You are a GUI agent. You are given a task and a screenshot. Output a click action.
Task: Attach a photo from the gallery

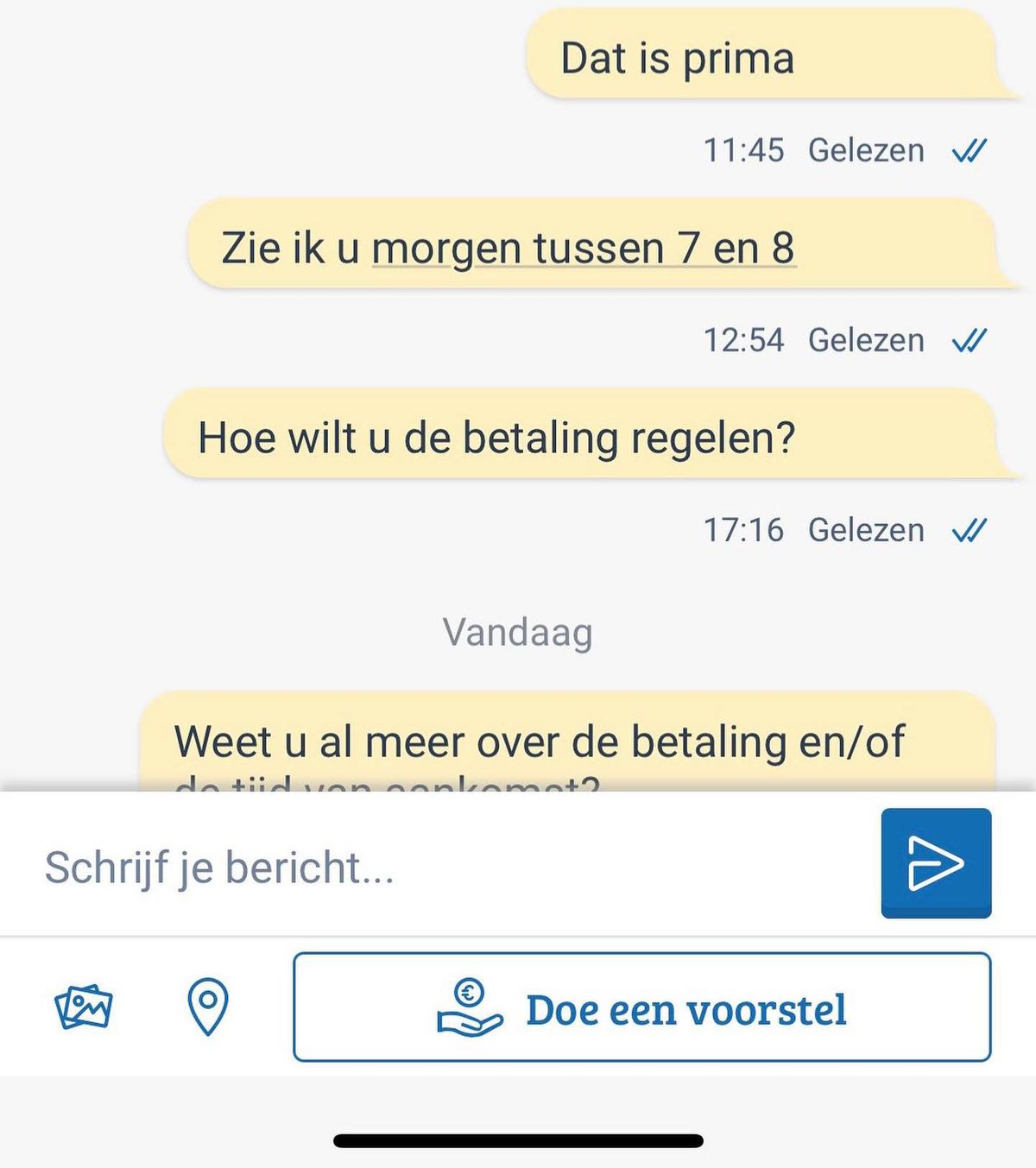tap(84, 1007)
